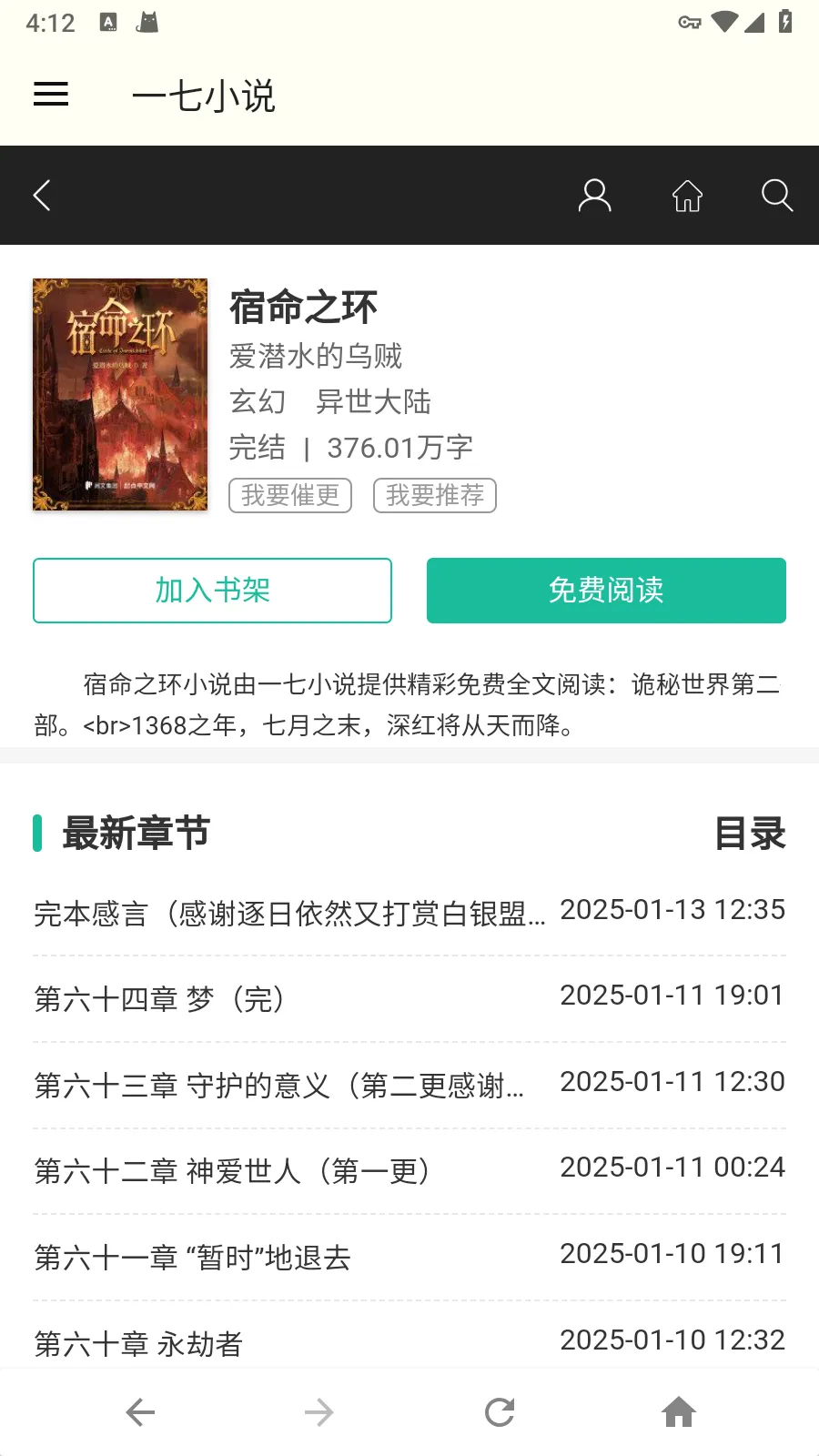
Task: Go back using the dark header arrow
Action: [x=42, y=196]
